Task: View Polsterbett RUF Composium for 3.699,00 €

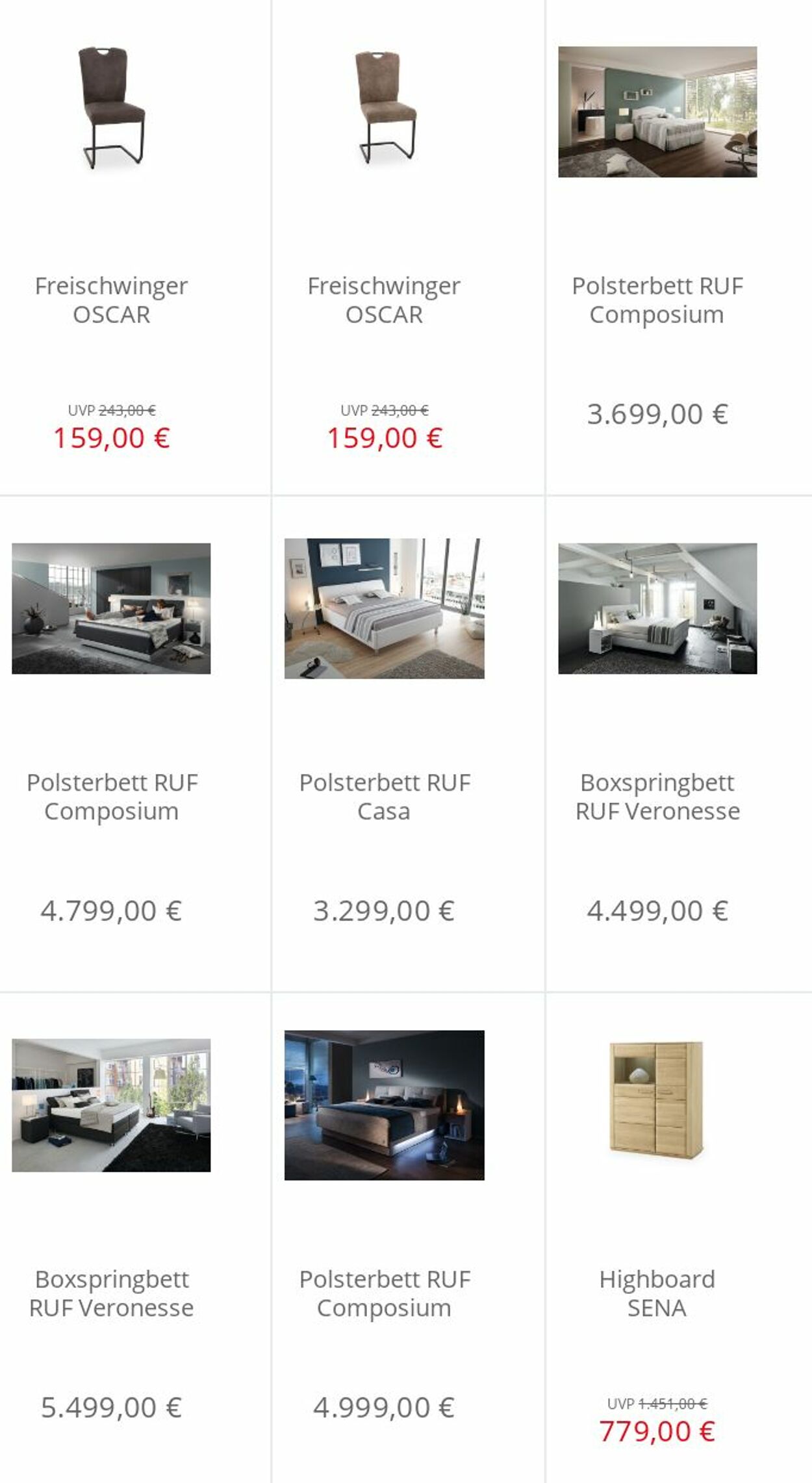Action: coord(657,112)
